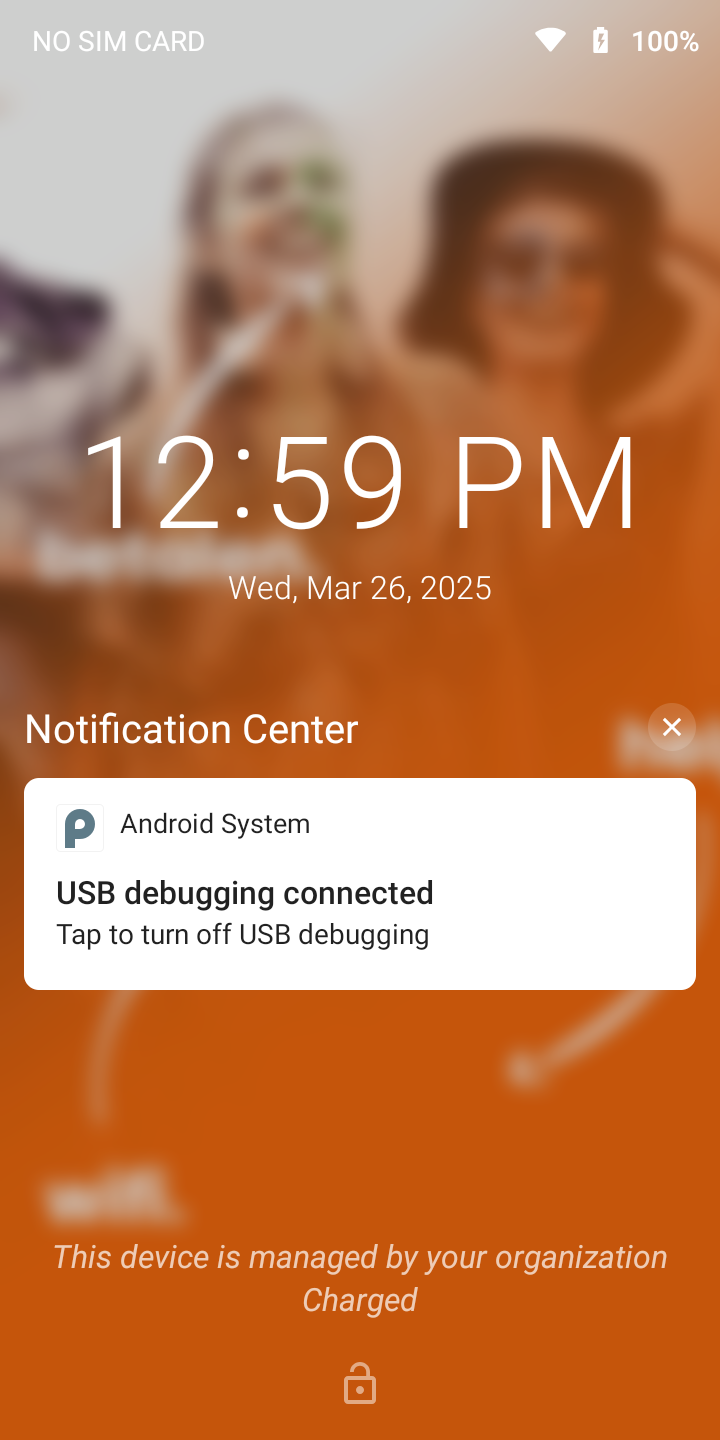This screenshot has height=1440, width=720.
Task: Select the 100% battery percentage indicator
Action: click(x=664, y=41)
